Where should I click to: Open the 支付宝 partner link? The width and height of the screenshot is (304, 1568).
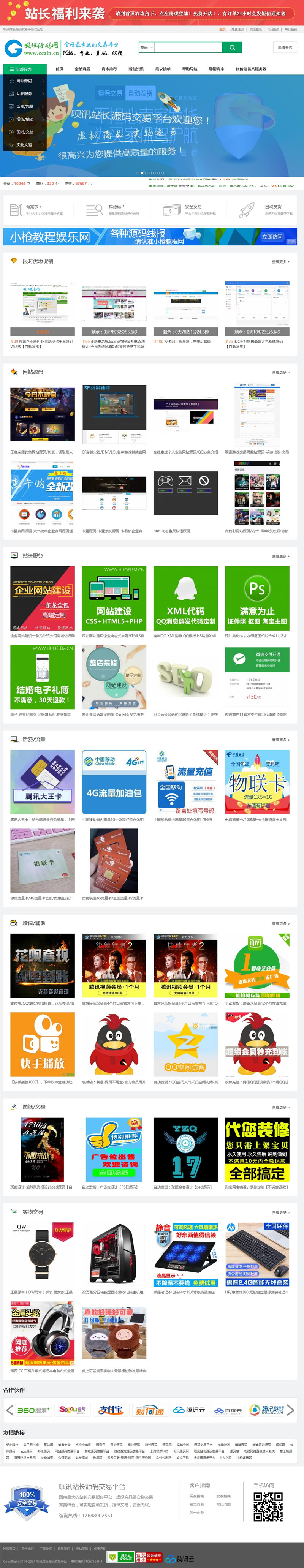[x=111, y=1410]
